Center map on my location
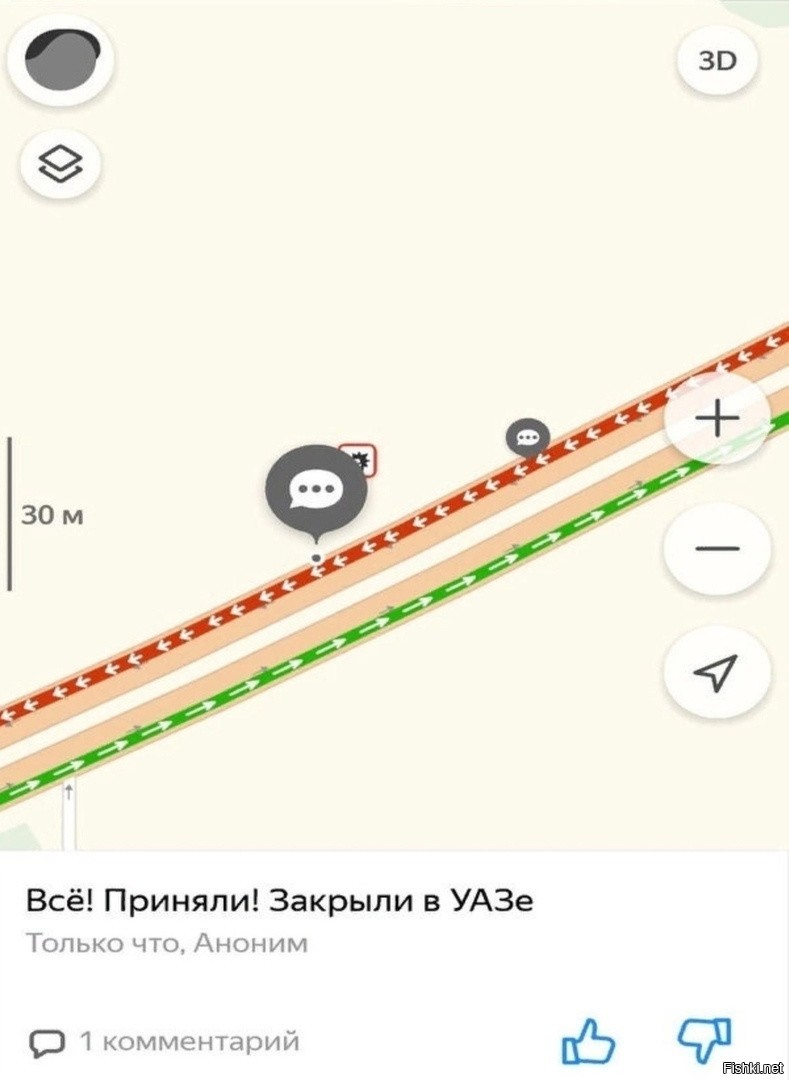This screenshot has width=789, height=1080. [x=716, y=673]
